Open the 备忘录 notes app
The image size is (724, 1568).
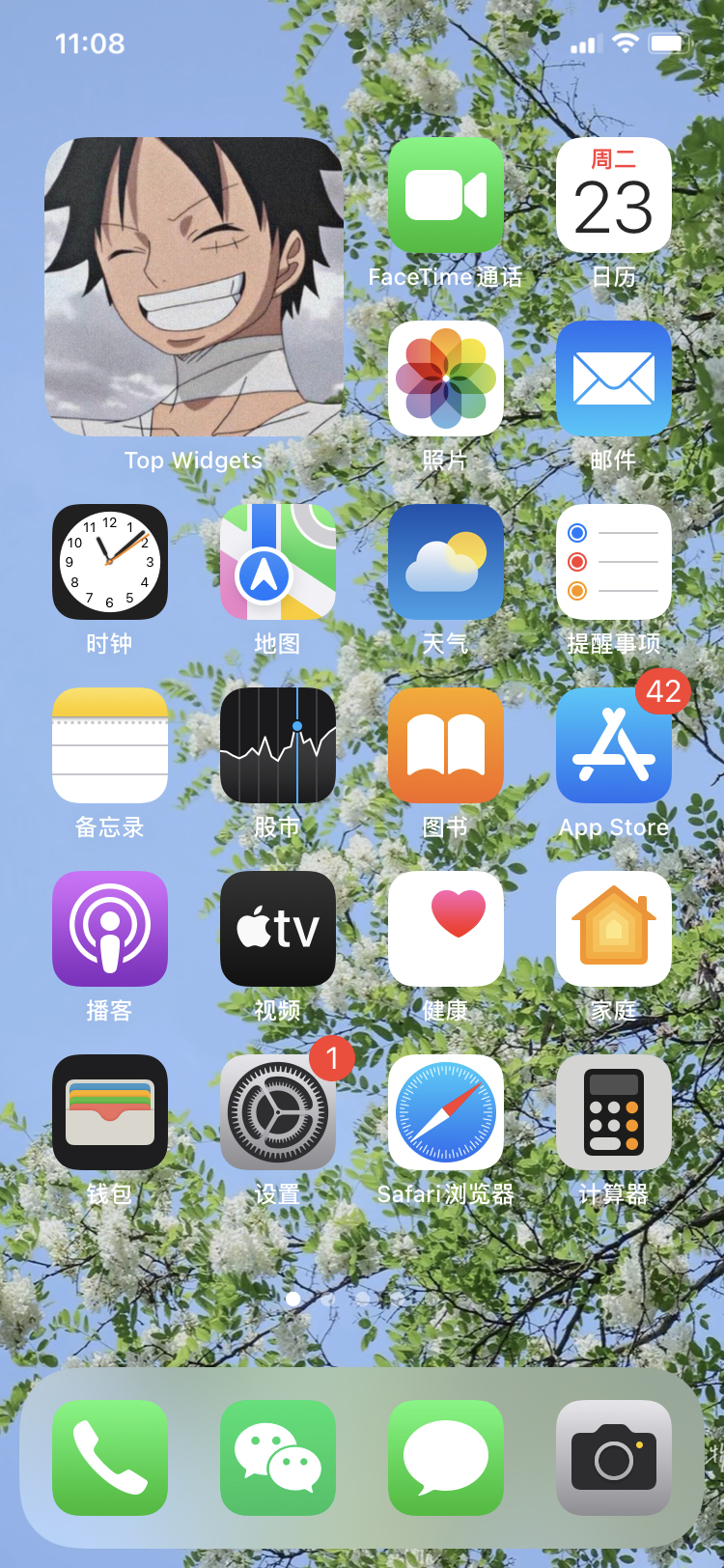click(x=109, y=745)
